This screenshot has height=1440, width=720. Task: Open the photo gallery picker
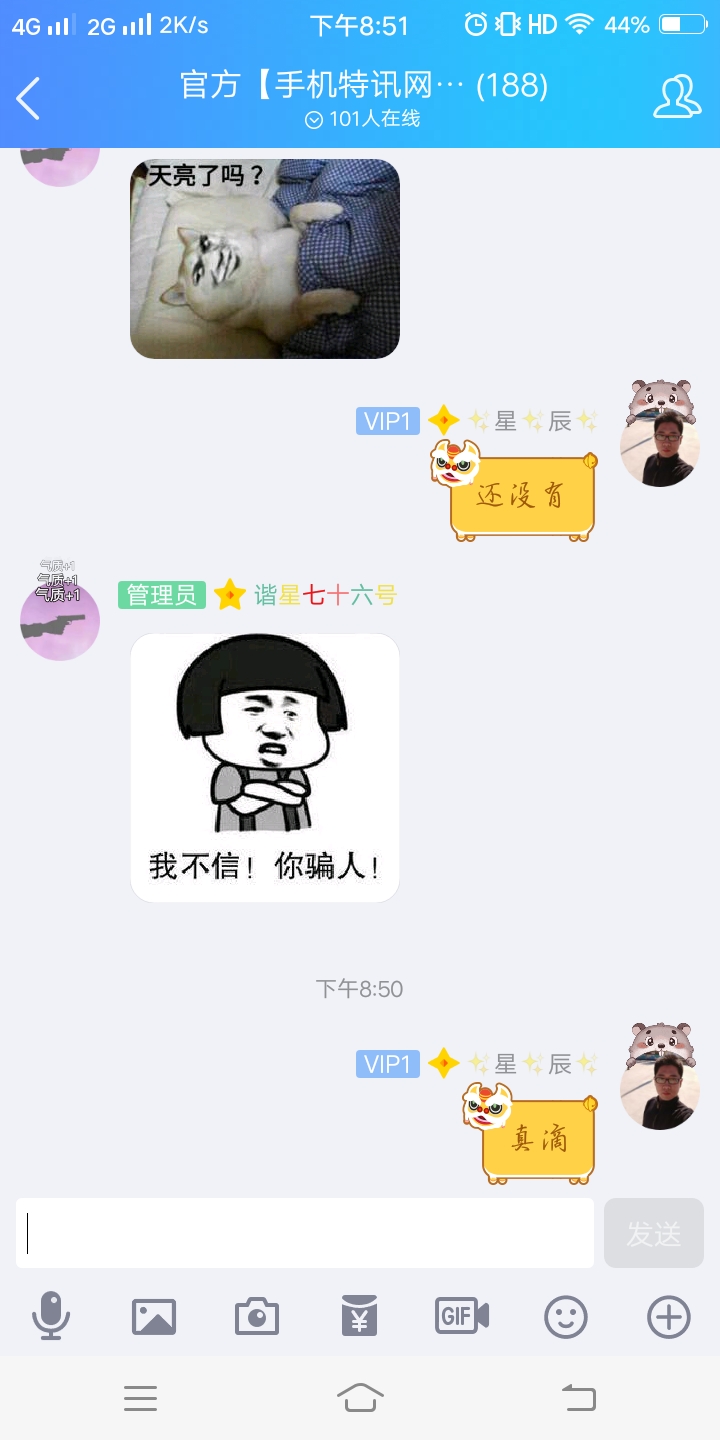(154, 1317)
